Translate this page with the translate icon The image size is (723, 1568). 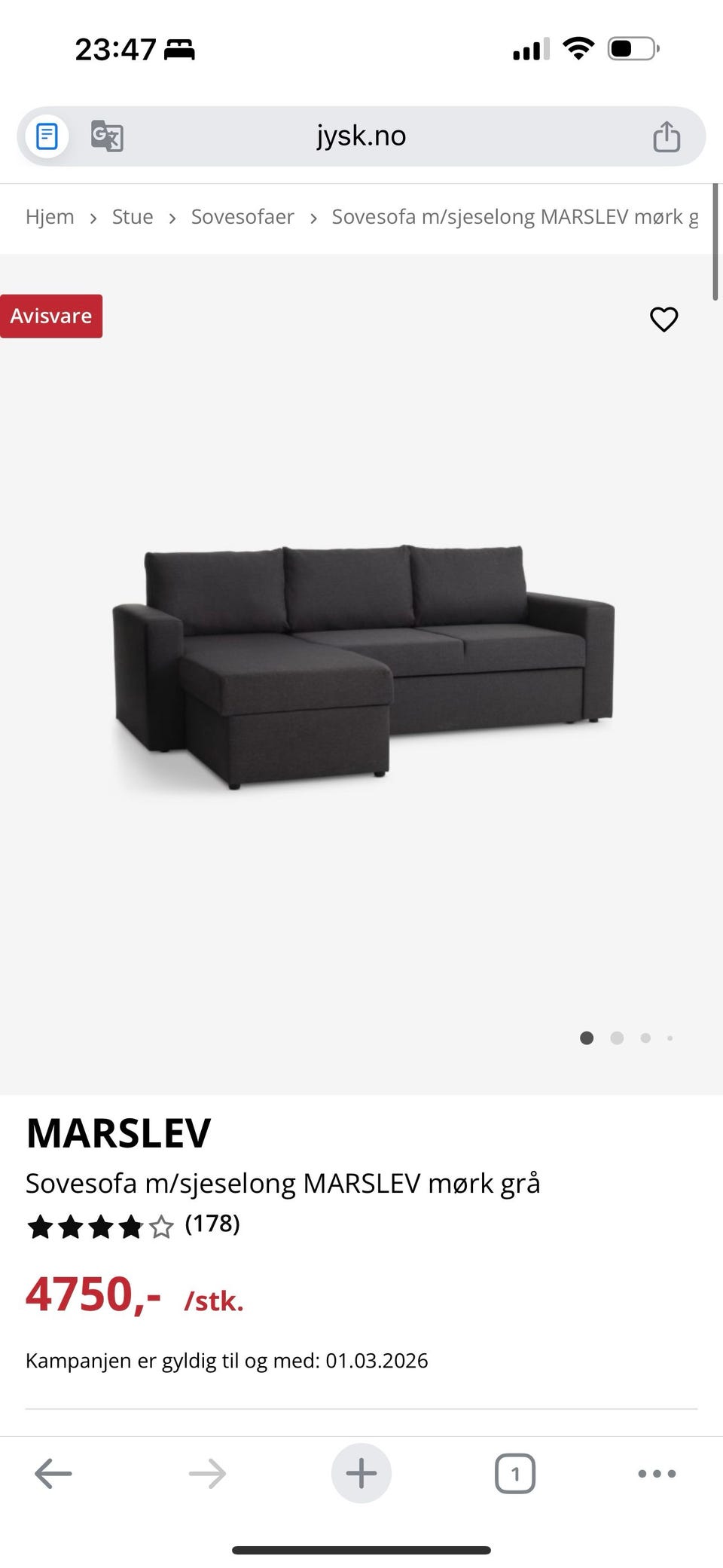pyautogui.click(x=107, y=136)
